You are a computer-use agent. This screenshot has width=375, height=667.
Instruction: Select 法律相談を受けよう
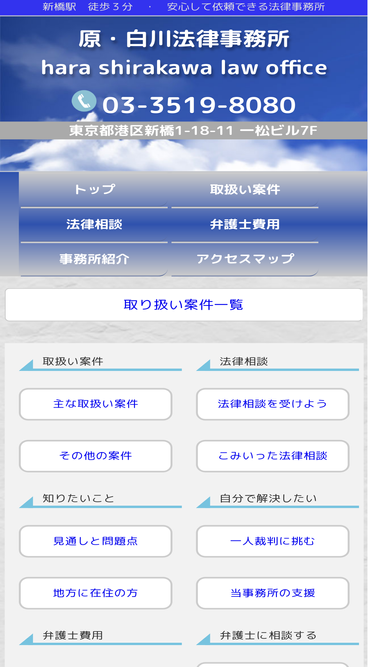pyautogui.click(x=273, y=404)
